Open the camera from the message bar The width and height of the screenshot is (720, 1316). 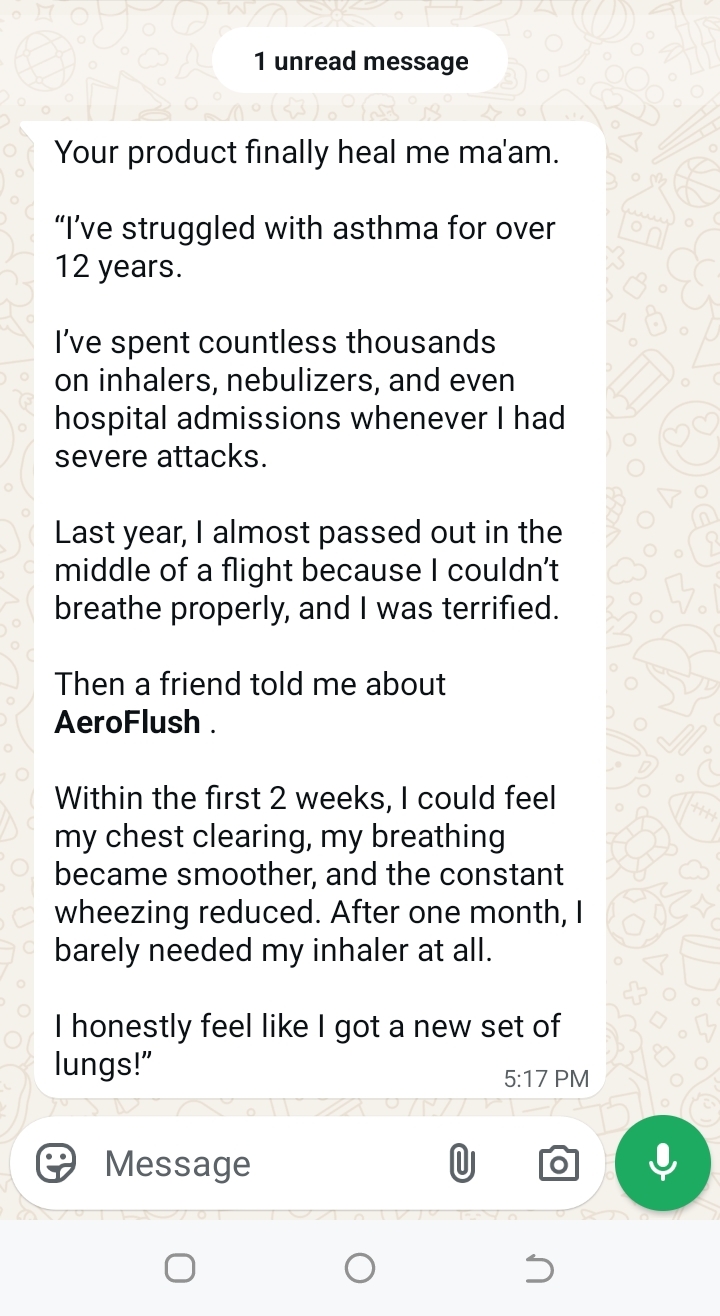pyautogui.click(x=558, y=1163)
